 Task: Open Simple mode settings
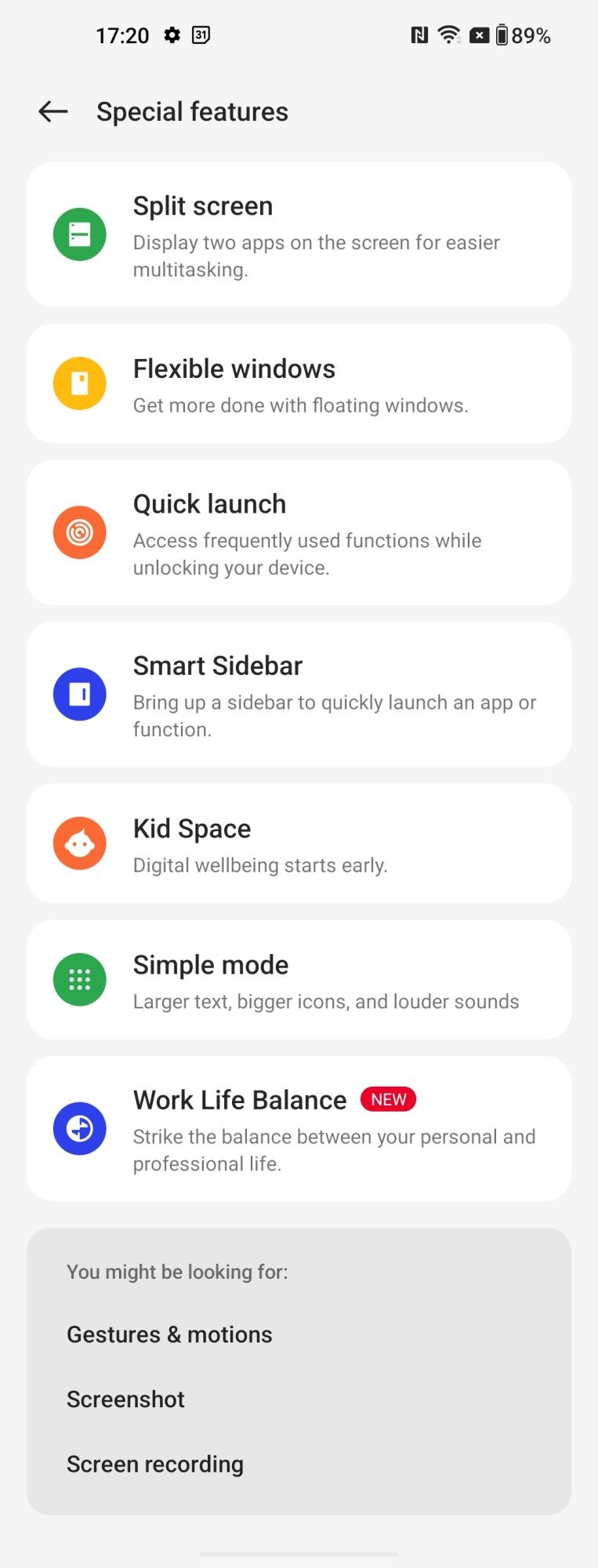pos(299,980)
